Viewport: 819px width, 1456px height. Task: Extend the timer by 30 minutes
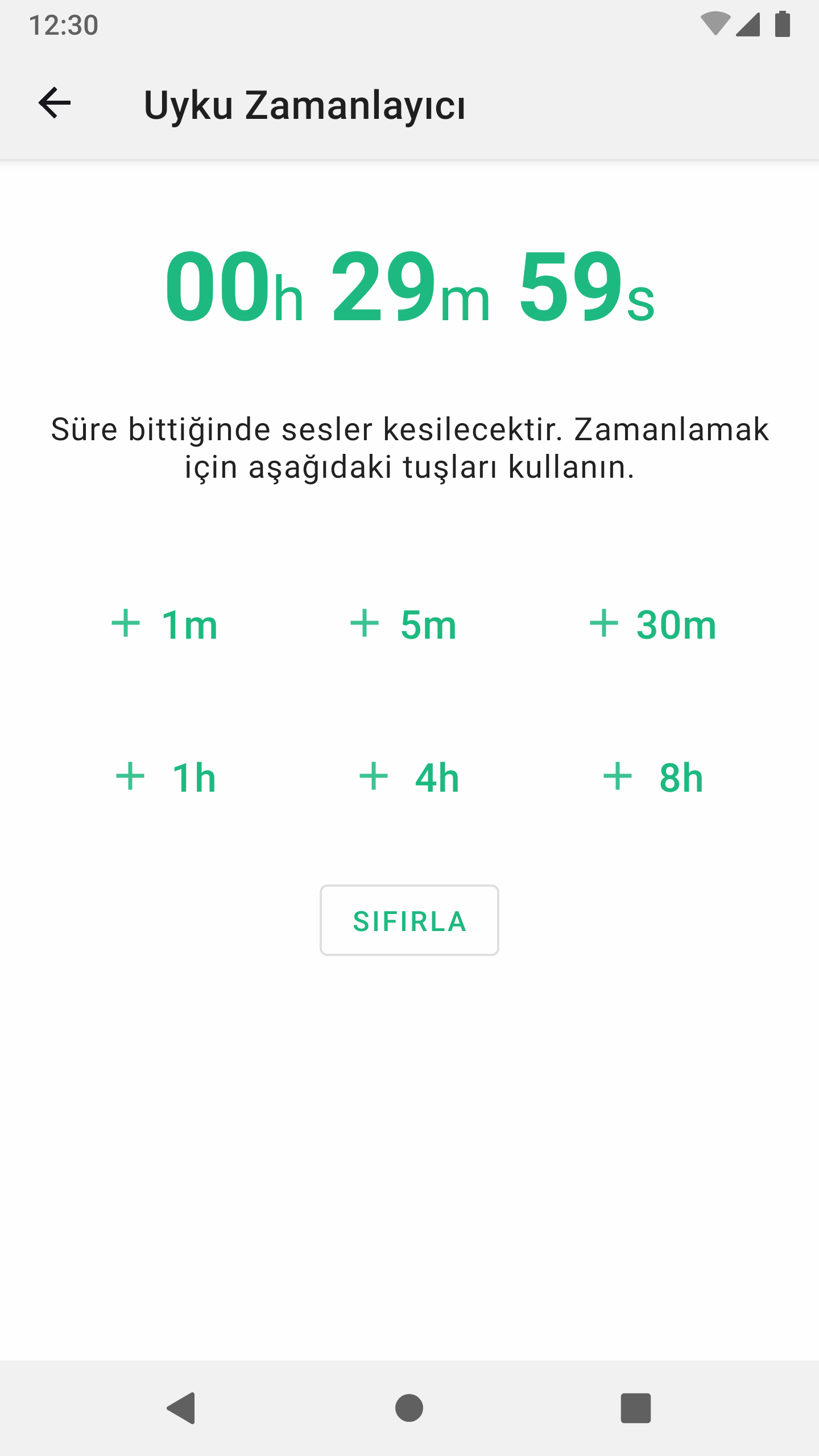[x=652, y=624]
